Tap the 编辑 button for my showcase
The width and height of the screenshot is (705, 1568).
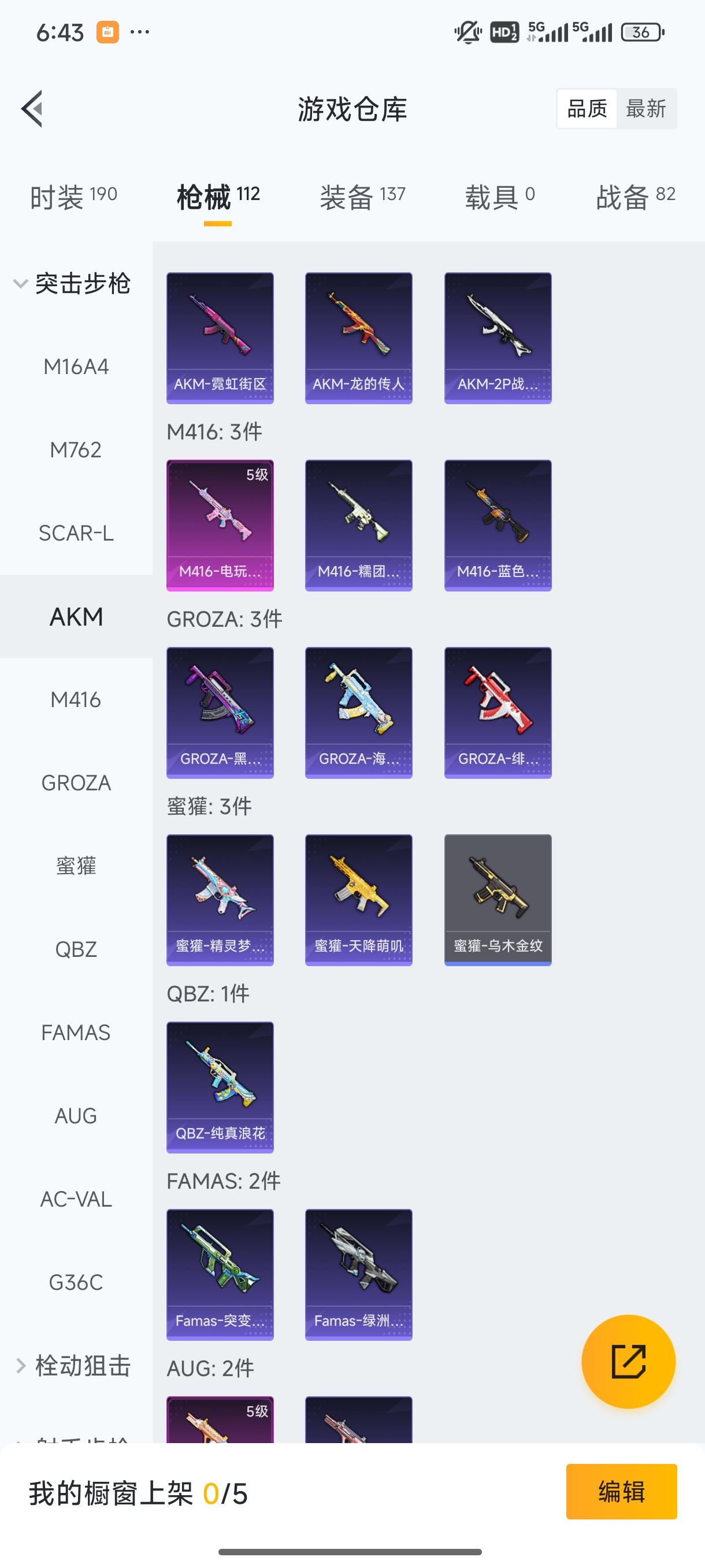(x=621, y=1491)
